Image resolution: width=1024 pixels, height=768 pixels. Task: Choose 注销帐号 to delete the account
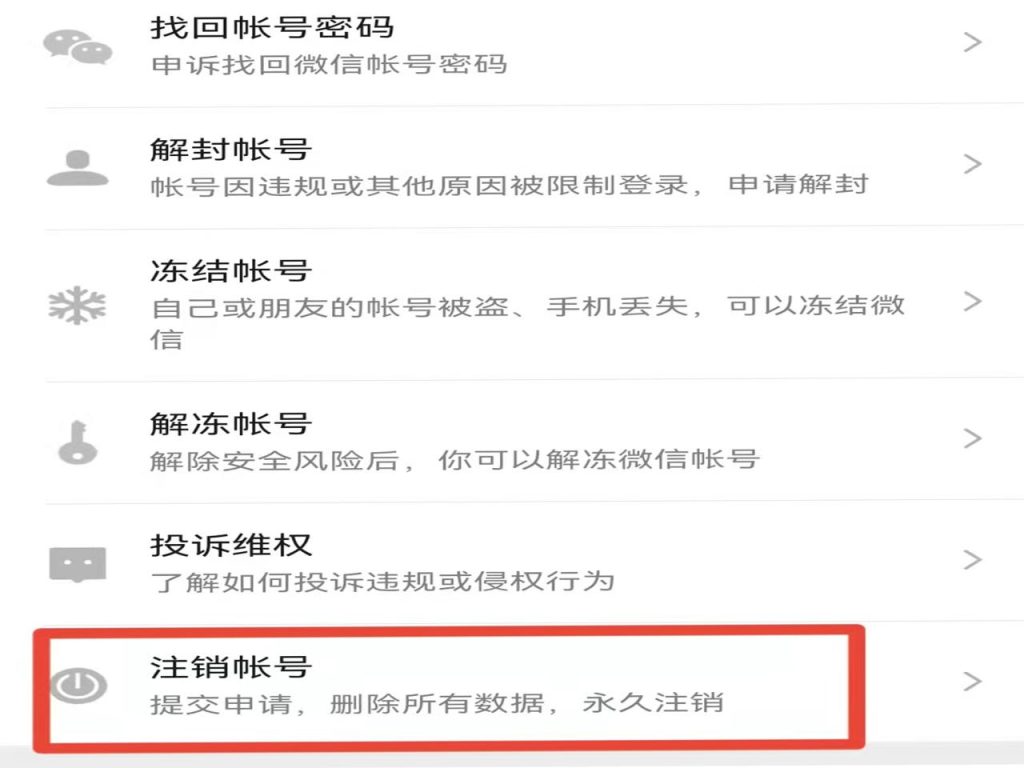(450, 684)
